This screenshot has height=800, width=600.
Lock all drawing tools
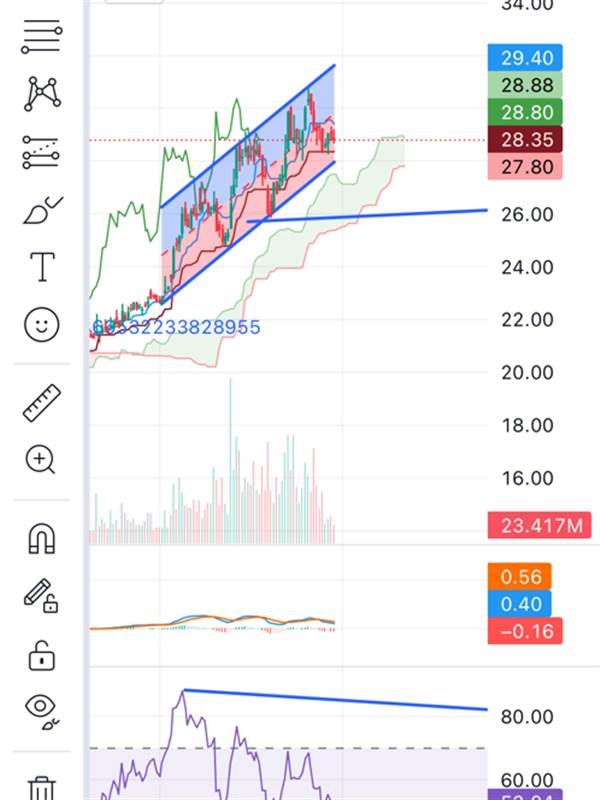pyautogui.click(x=41, y=656)
